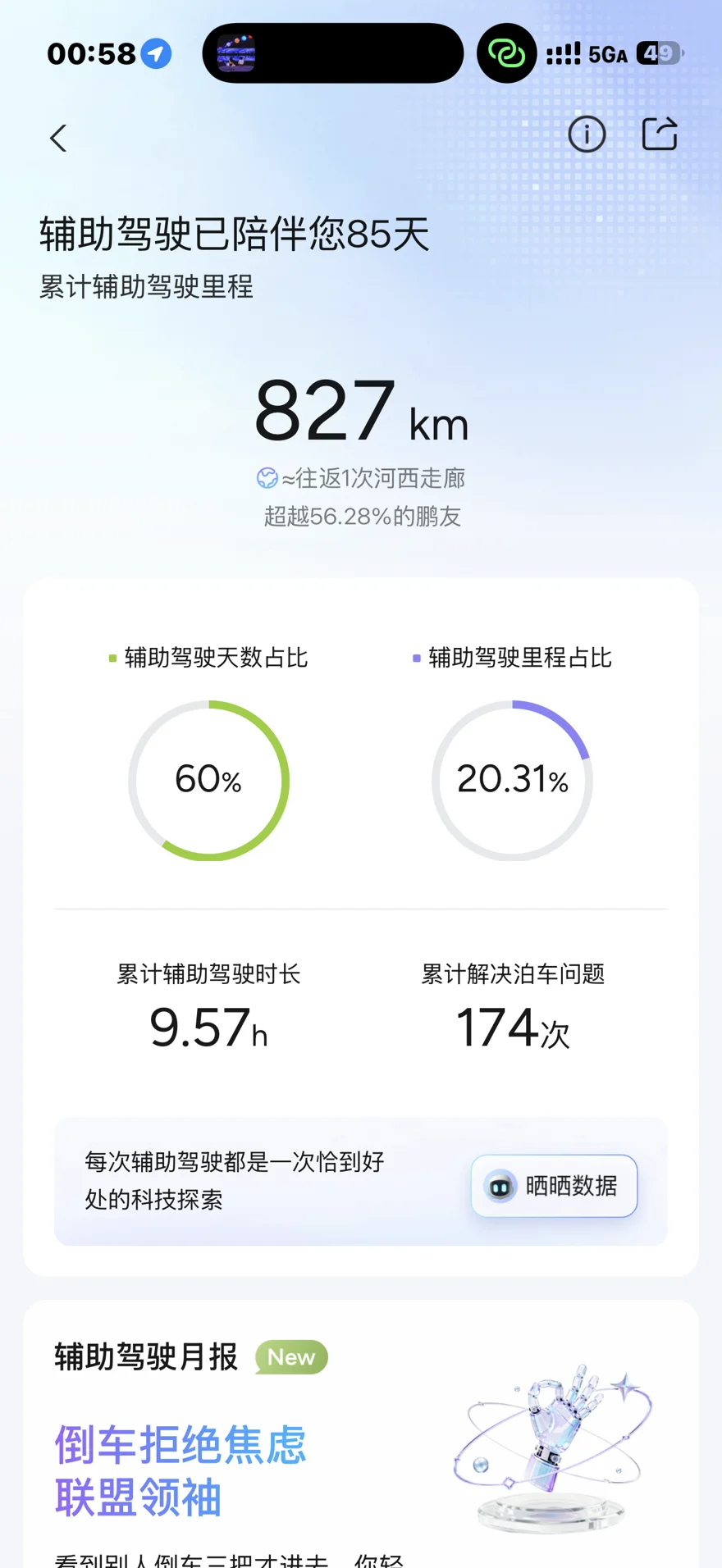This screenshot has height=1568, width=722.
Task: Open the 辅助驾驶月报 card
Action: (x=361, y=1434)
